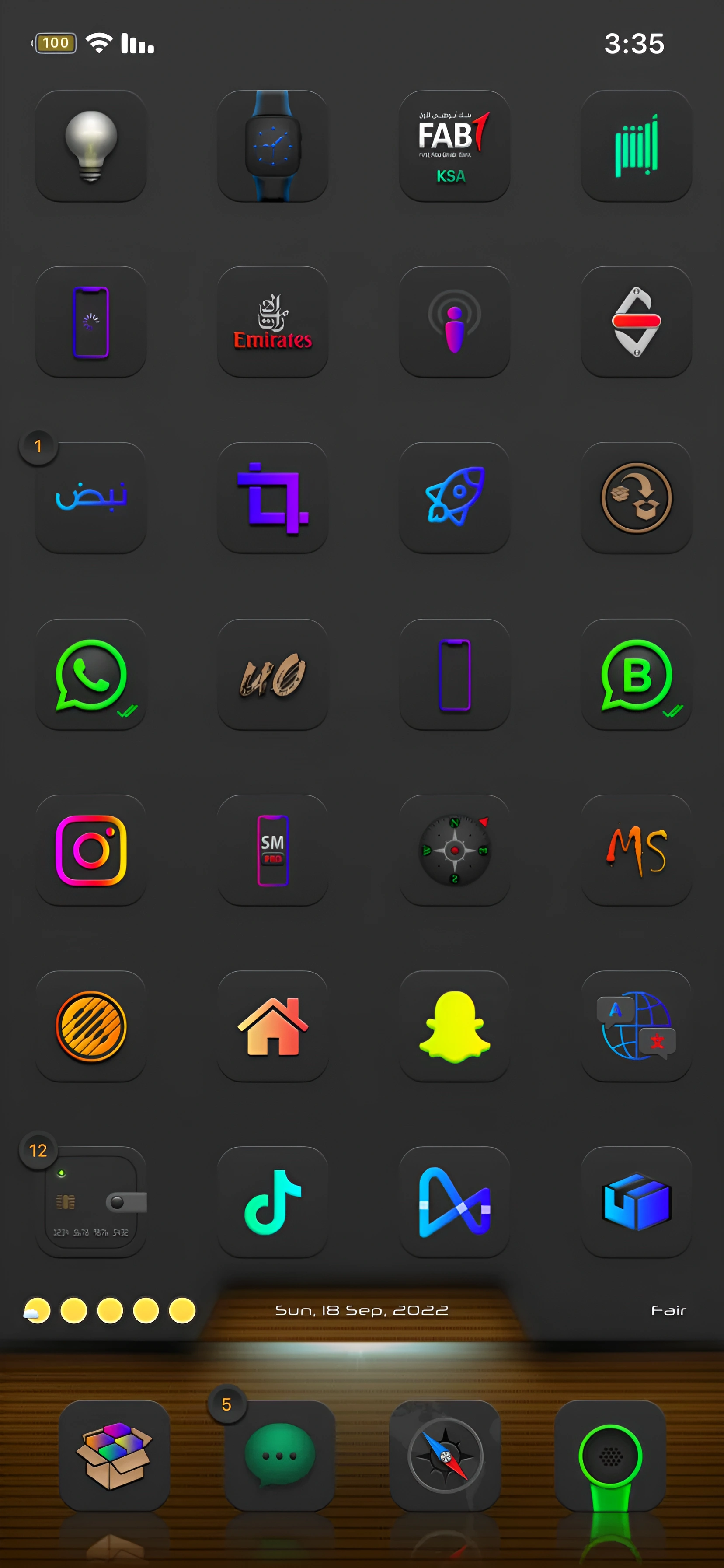Launch WhatsApp Business
This screenshot has width=724, height=1568.
pyautogui.click(x=636, y=675)
